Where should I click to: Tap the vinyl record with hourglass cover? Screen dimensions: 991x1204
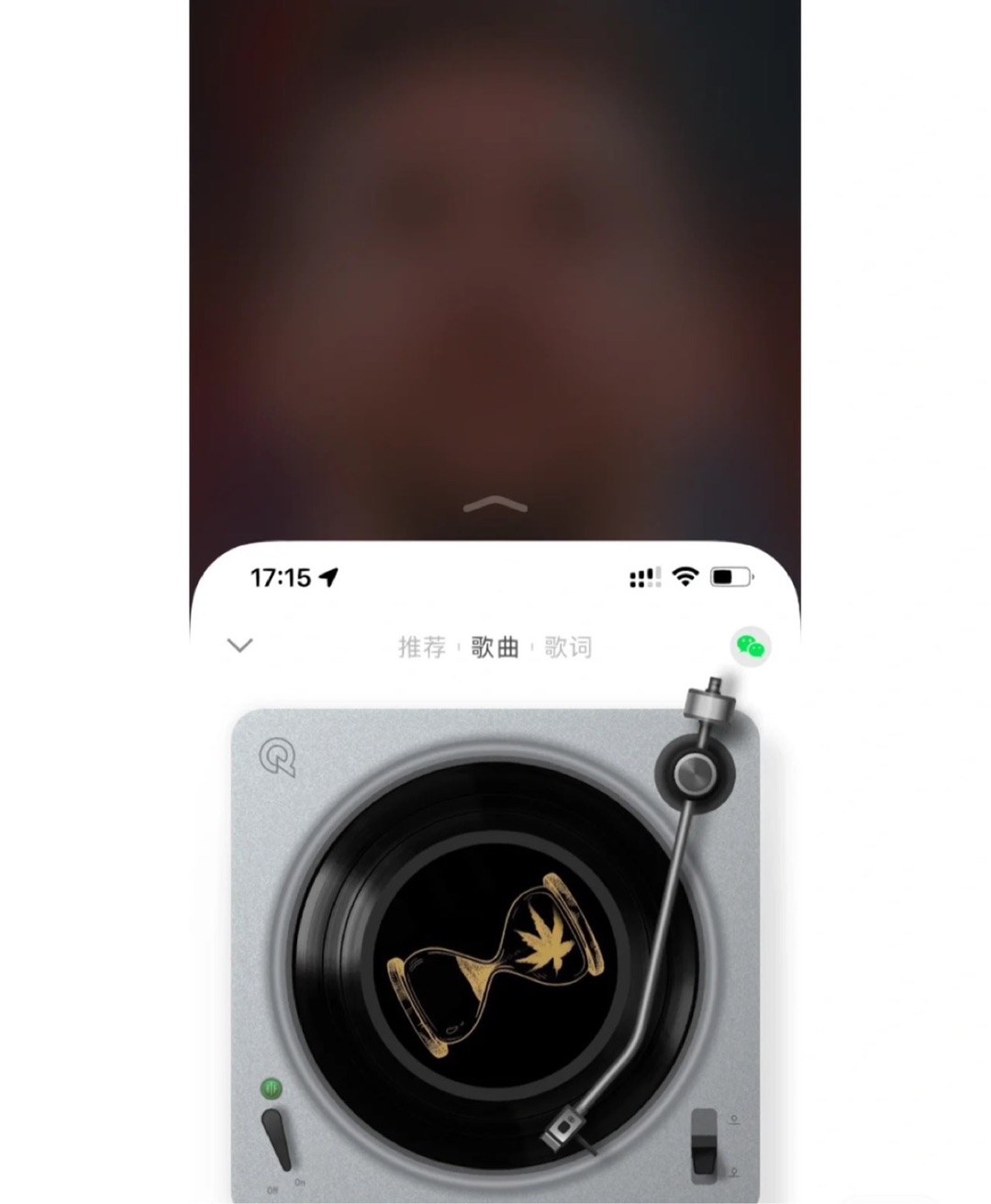pyautogui.click(x=497, y=964)
